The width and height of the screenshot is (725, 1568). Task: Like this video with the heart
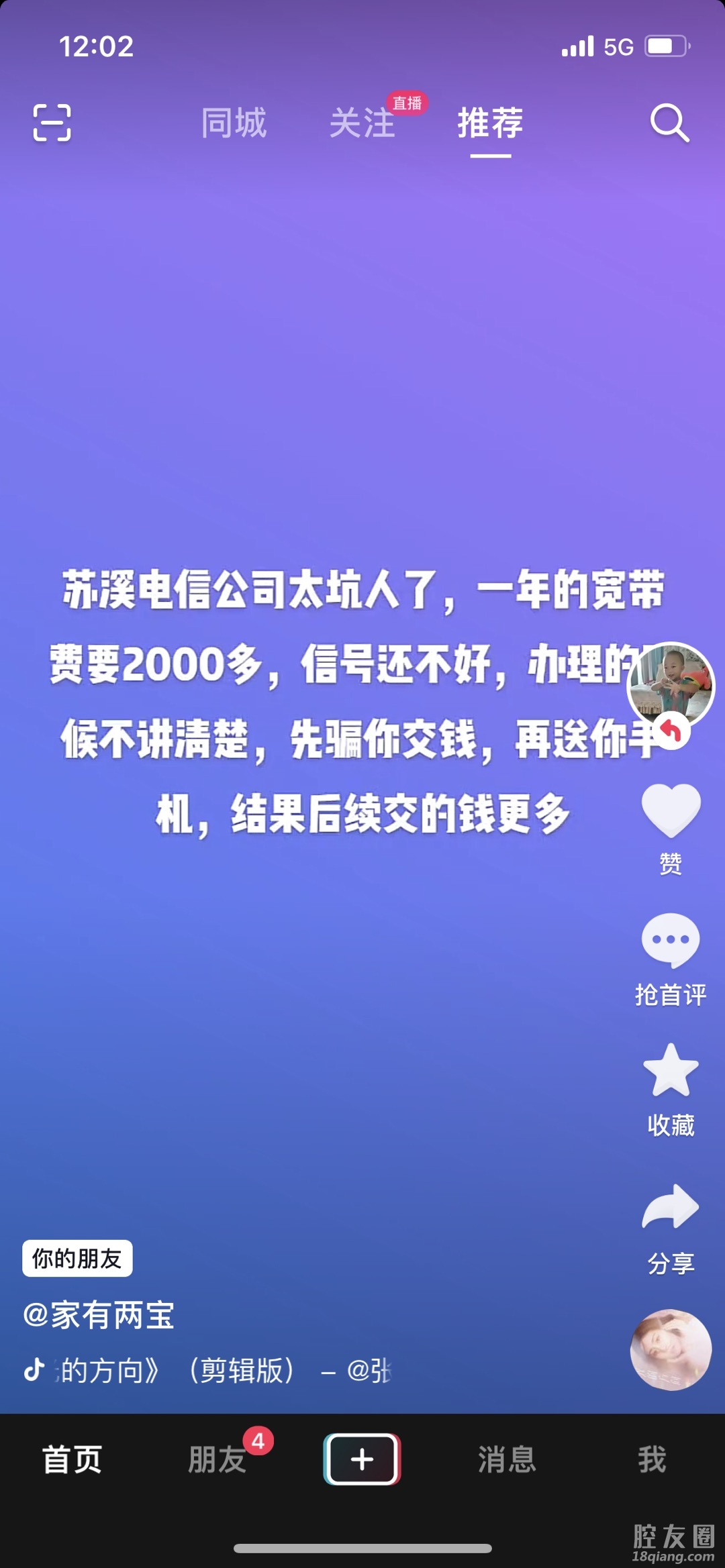pyautogui.click(x=671, y=811)
